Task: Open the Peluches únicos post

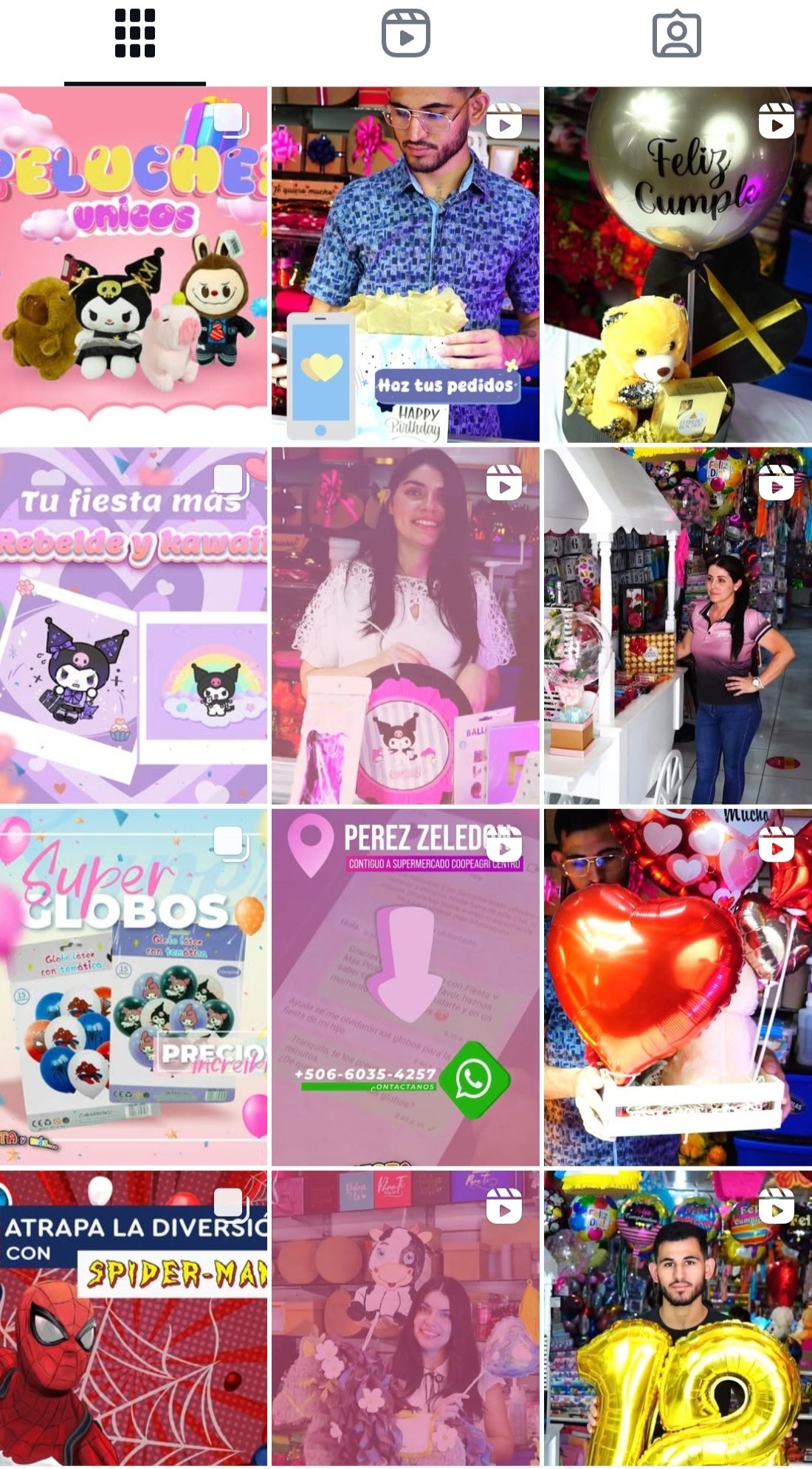Action: tap(134, 266)
